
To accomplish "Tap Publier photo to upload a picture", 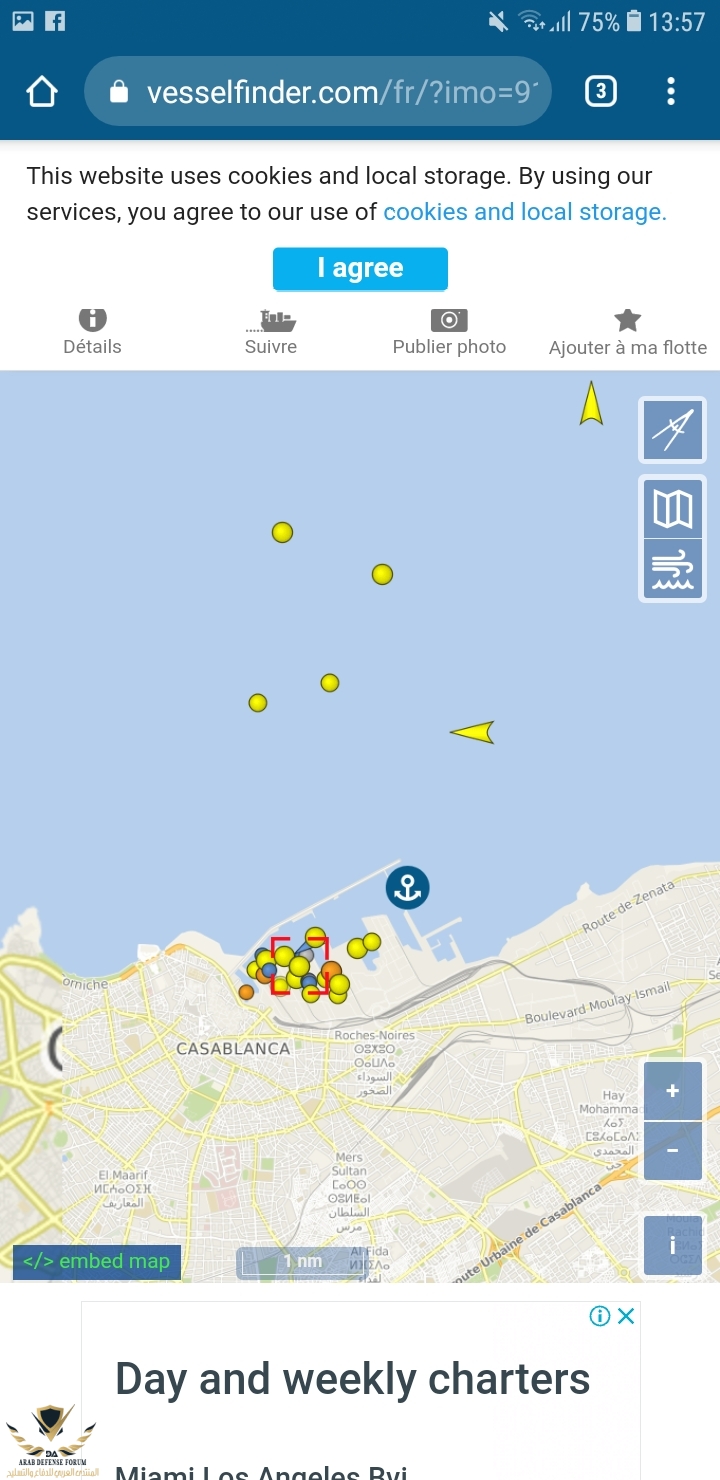I will 449,332.
